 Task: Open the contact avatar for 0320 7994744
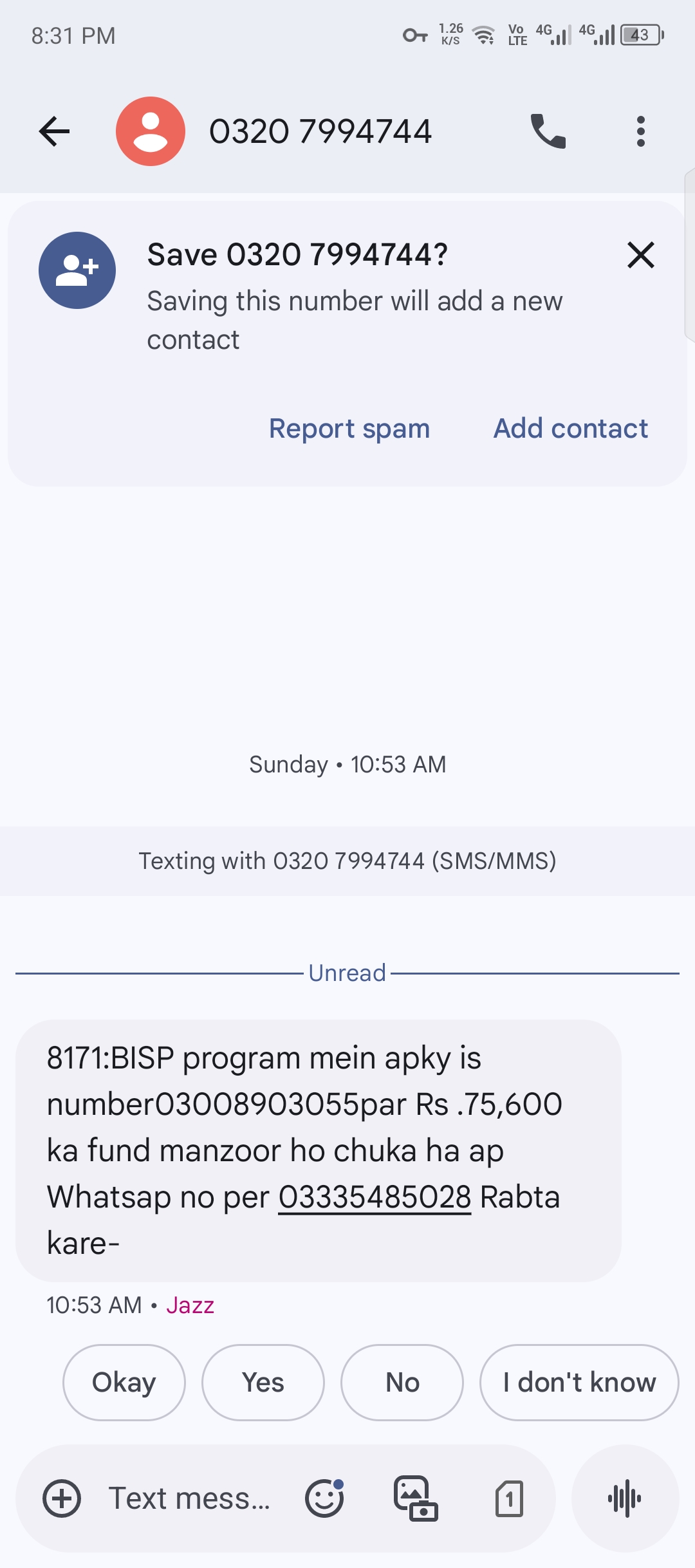point(151,131)
